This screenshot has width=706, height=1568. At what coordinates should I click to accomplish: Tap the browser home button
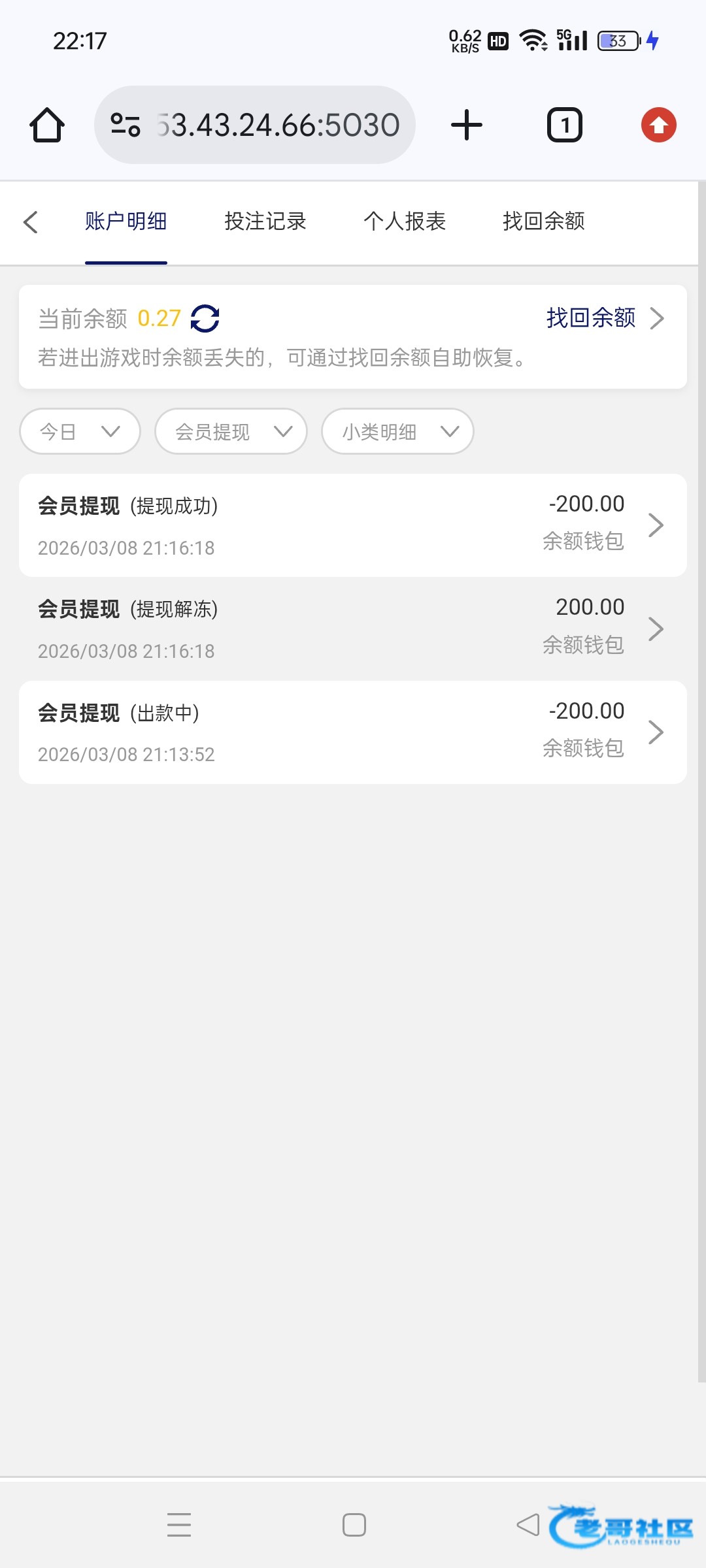click(x=47, y=125)
